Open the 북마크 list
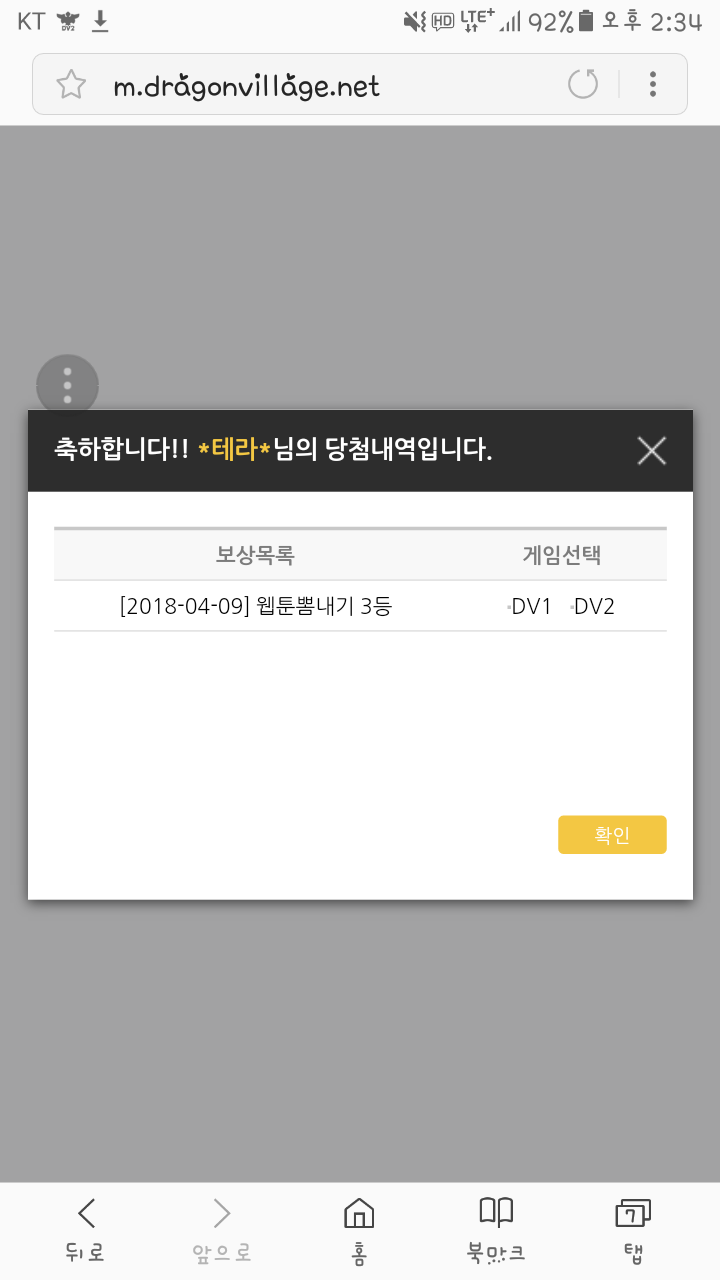The width and height of the screenshot is (720, 1280). click(496, 1230)
